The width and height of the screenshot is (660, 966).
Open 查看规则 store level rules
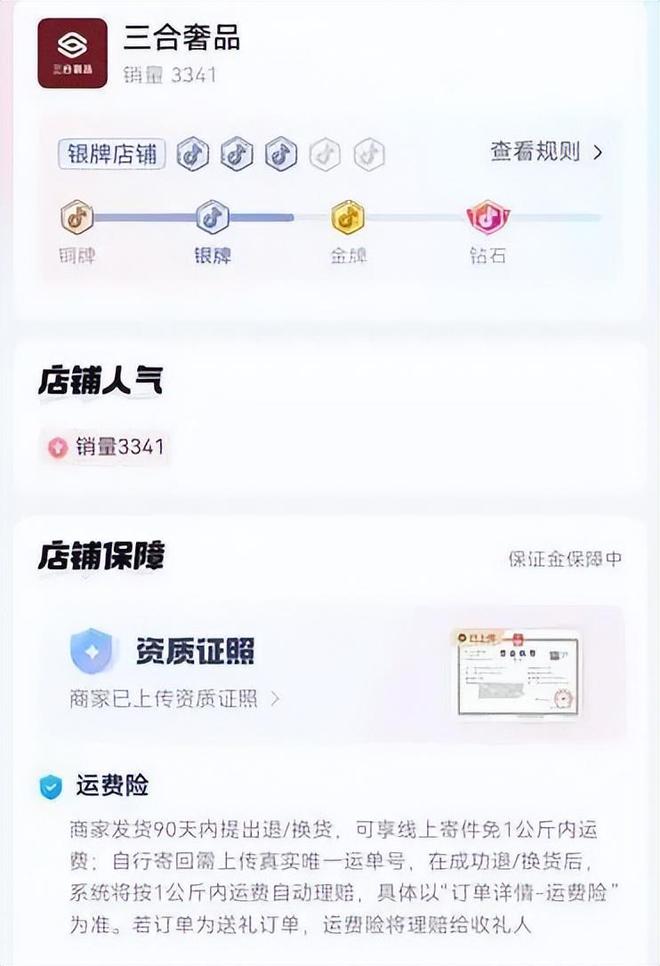pyautogui.click(x=546, y=152)
